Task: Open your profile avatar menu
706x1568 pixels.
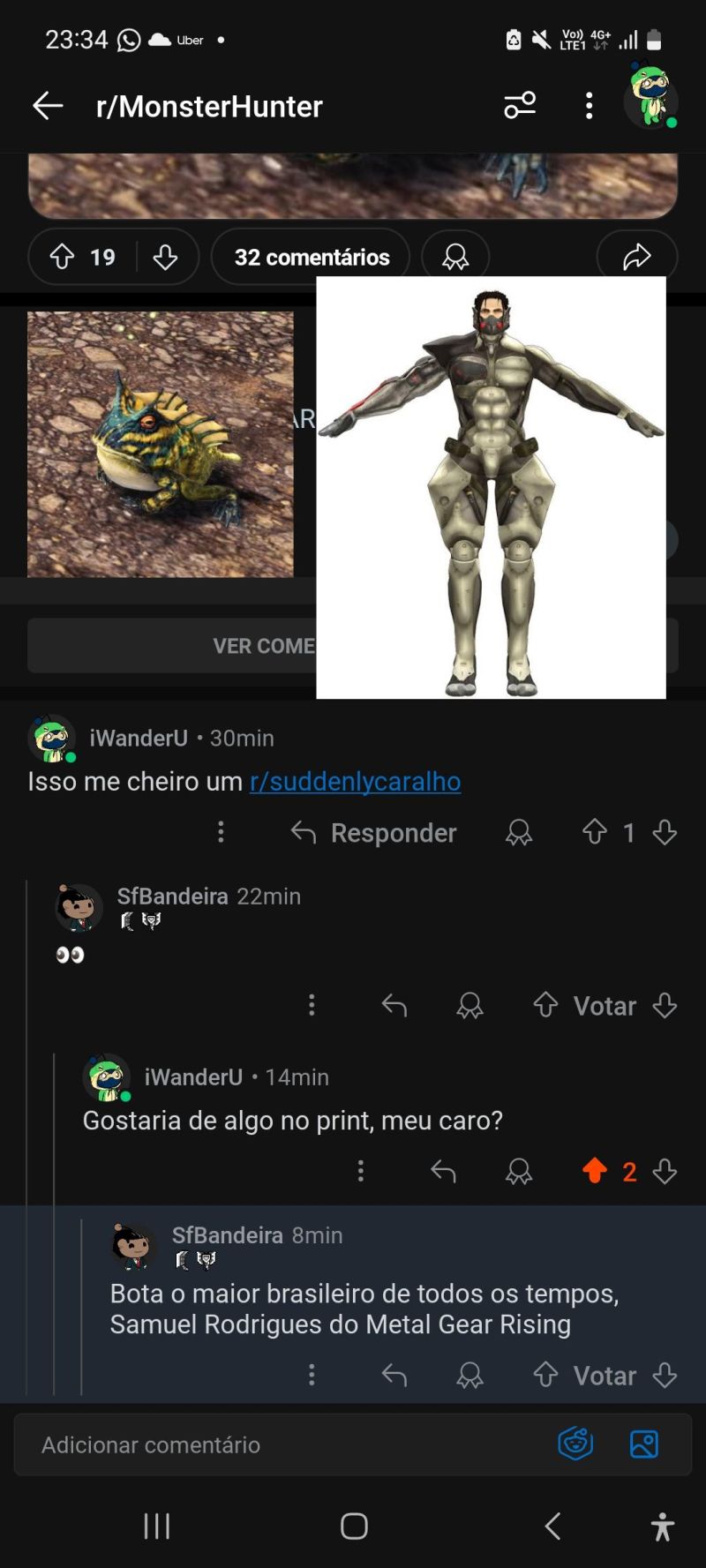Action: tap(650, 98)
